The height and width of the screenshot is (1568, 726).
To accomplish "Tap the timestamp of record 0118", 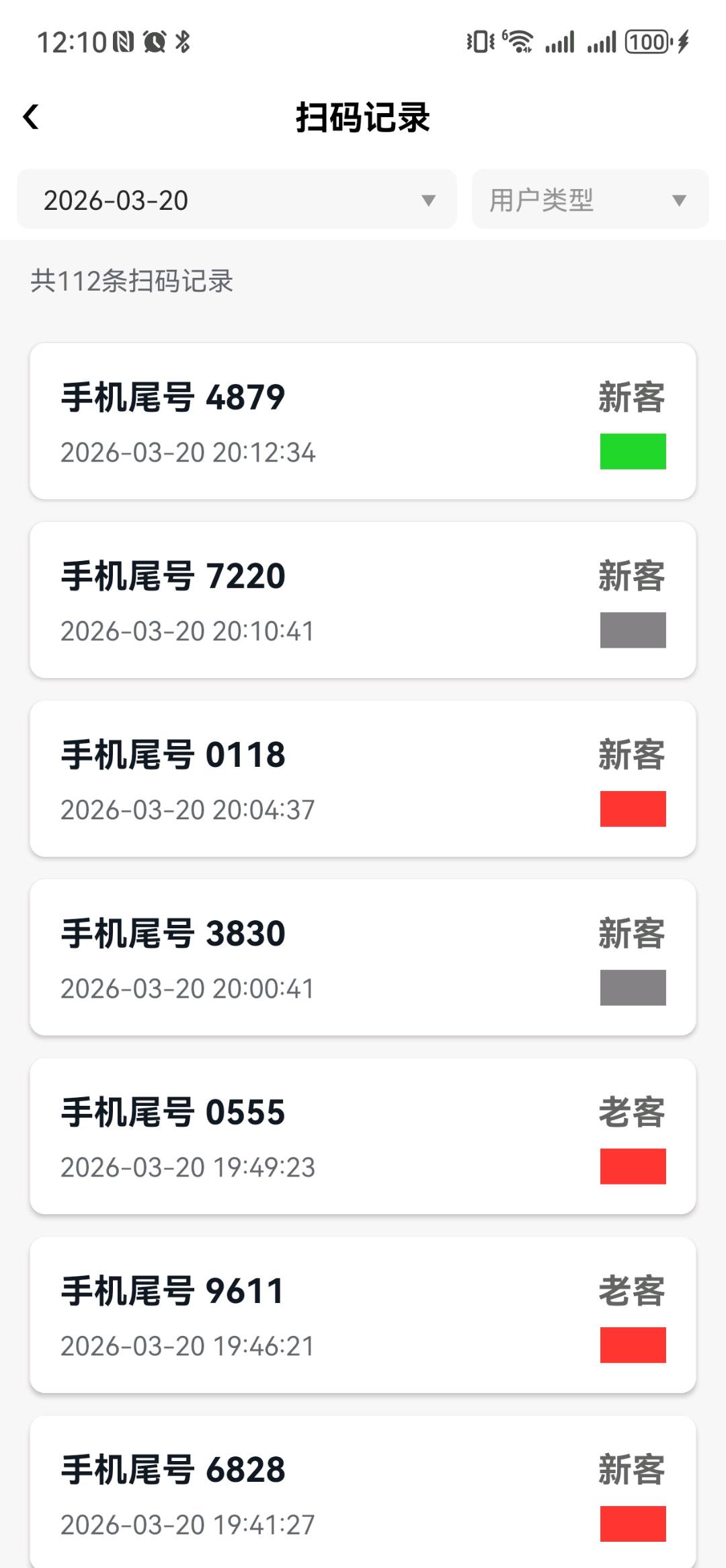I will [187, 809].
